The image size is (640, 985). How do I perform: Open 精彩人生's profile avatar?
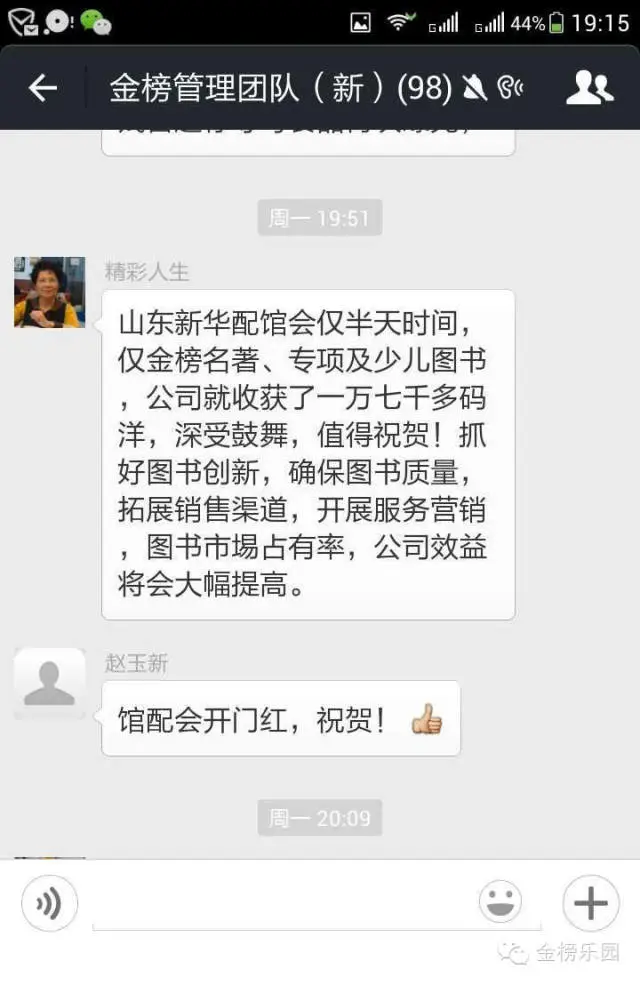click(49, 292)
